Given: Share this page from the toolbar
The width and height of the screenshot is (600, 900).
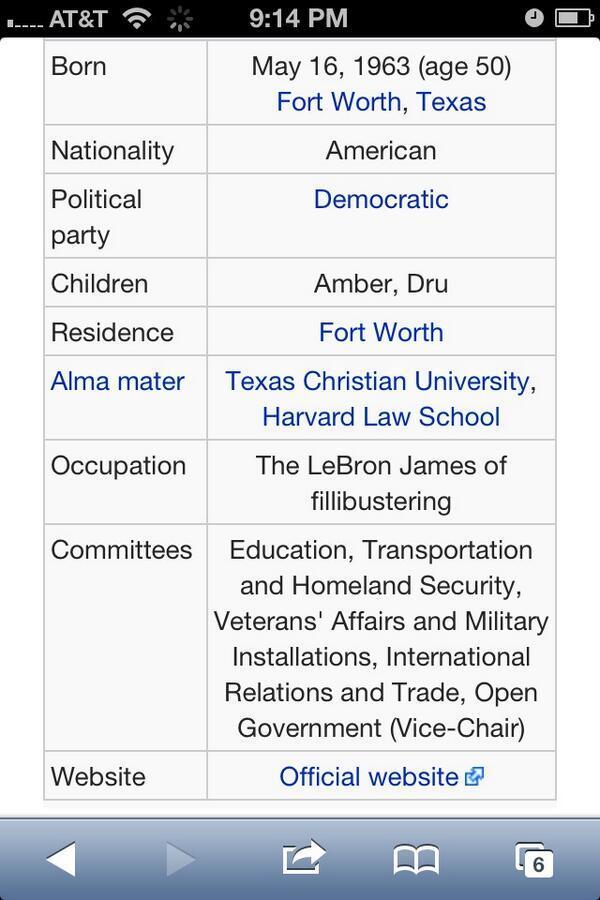Looking at the screenshot, I should (304, 858).
